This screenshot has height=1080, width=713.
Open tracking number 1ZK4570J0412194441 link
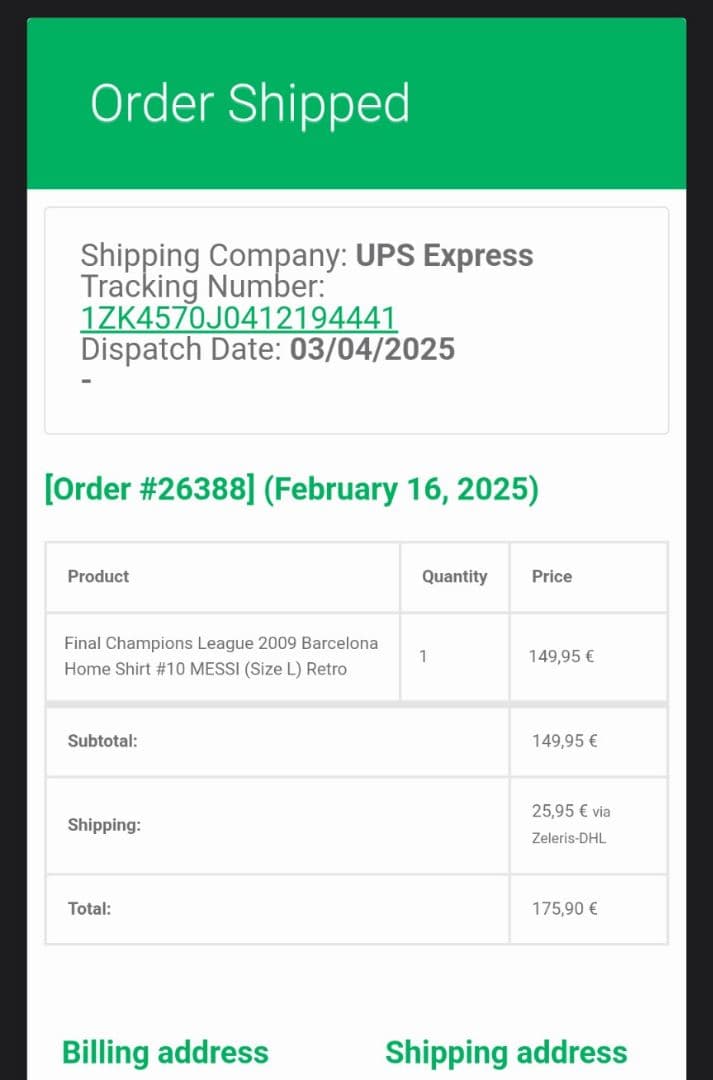tap(239, 318)
